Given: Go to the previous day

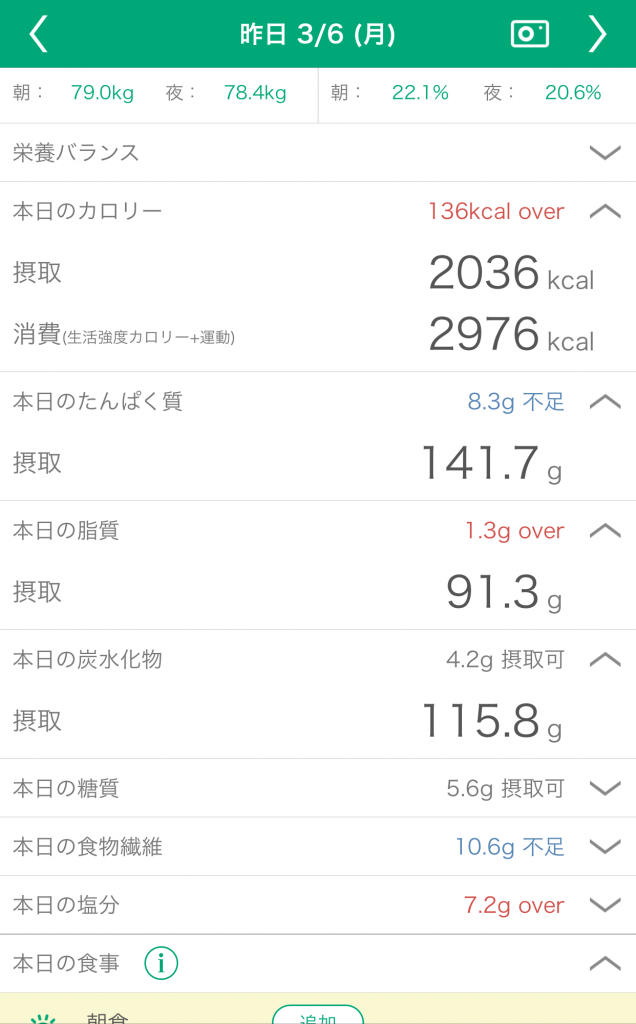Looking at the screenshot, I should 39,34.
